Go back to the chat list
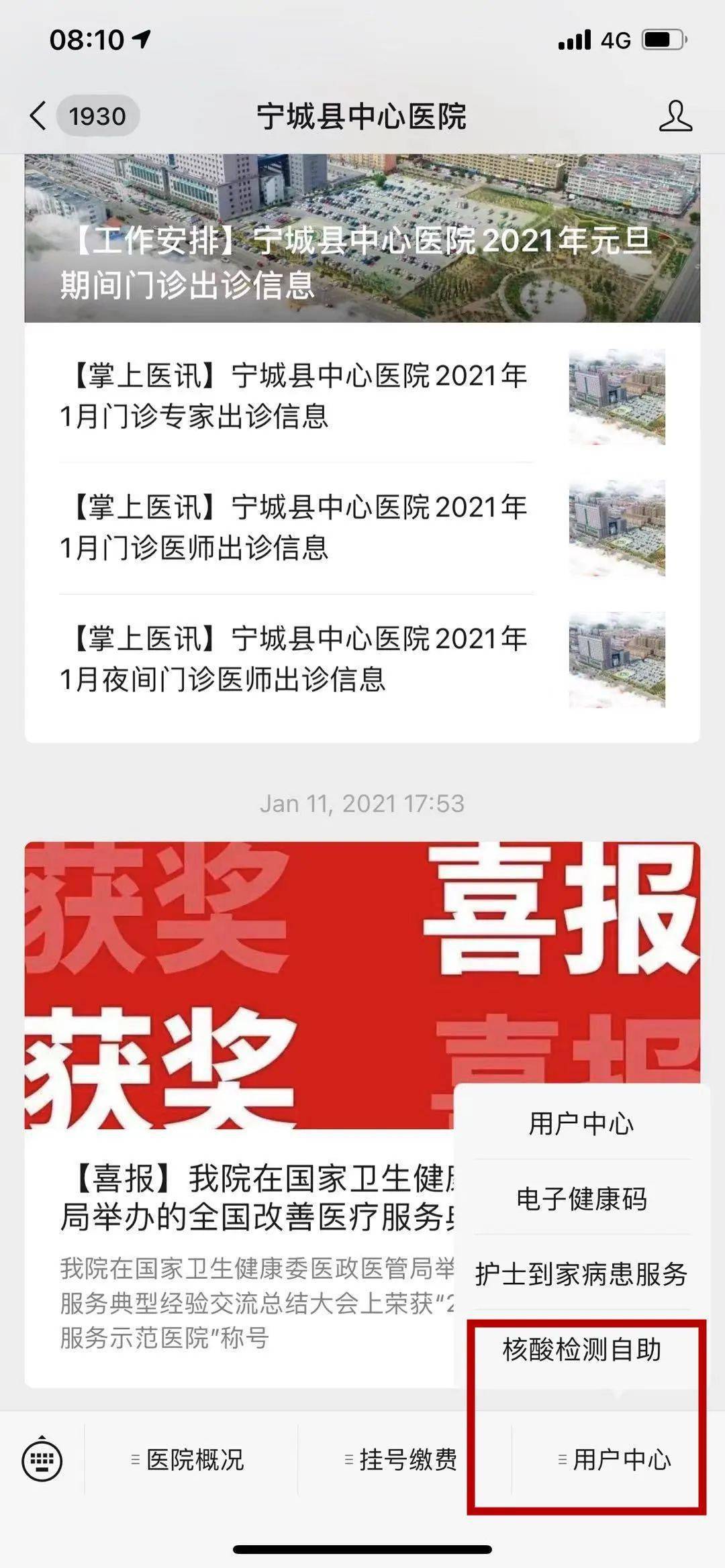 point(39,116)
